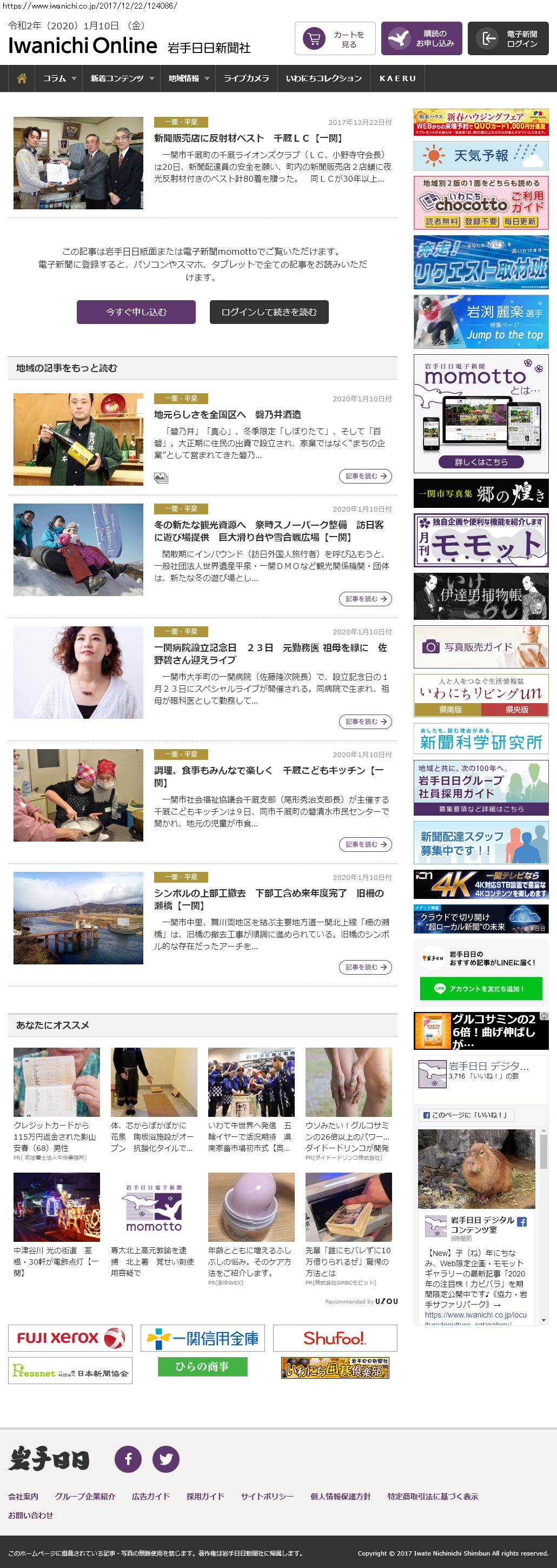
Task: Open the カートを見る cart button
Action: click(335, 39)
